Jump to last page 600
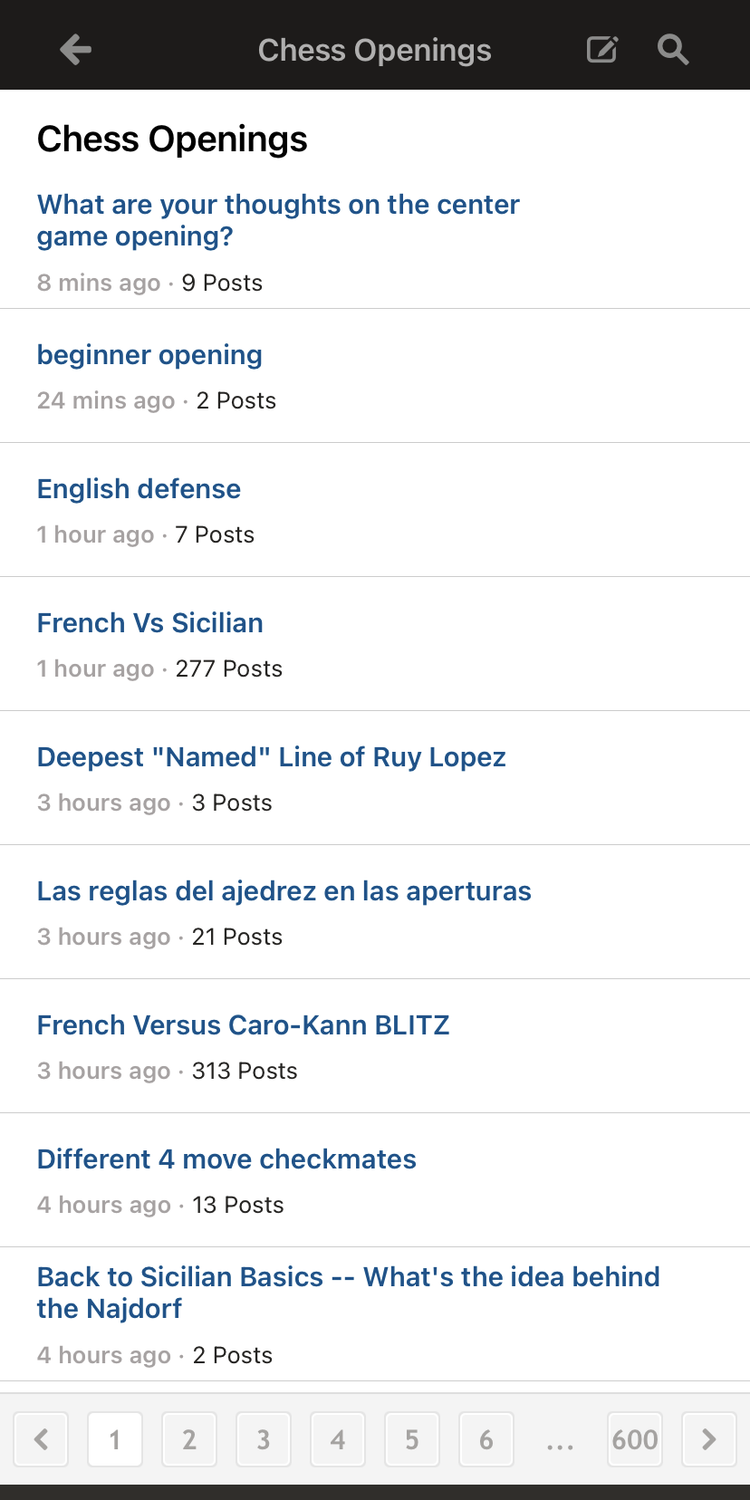750x1500 pixels. (635, 1439)
